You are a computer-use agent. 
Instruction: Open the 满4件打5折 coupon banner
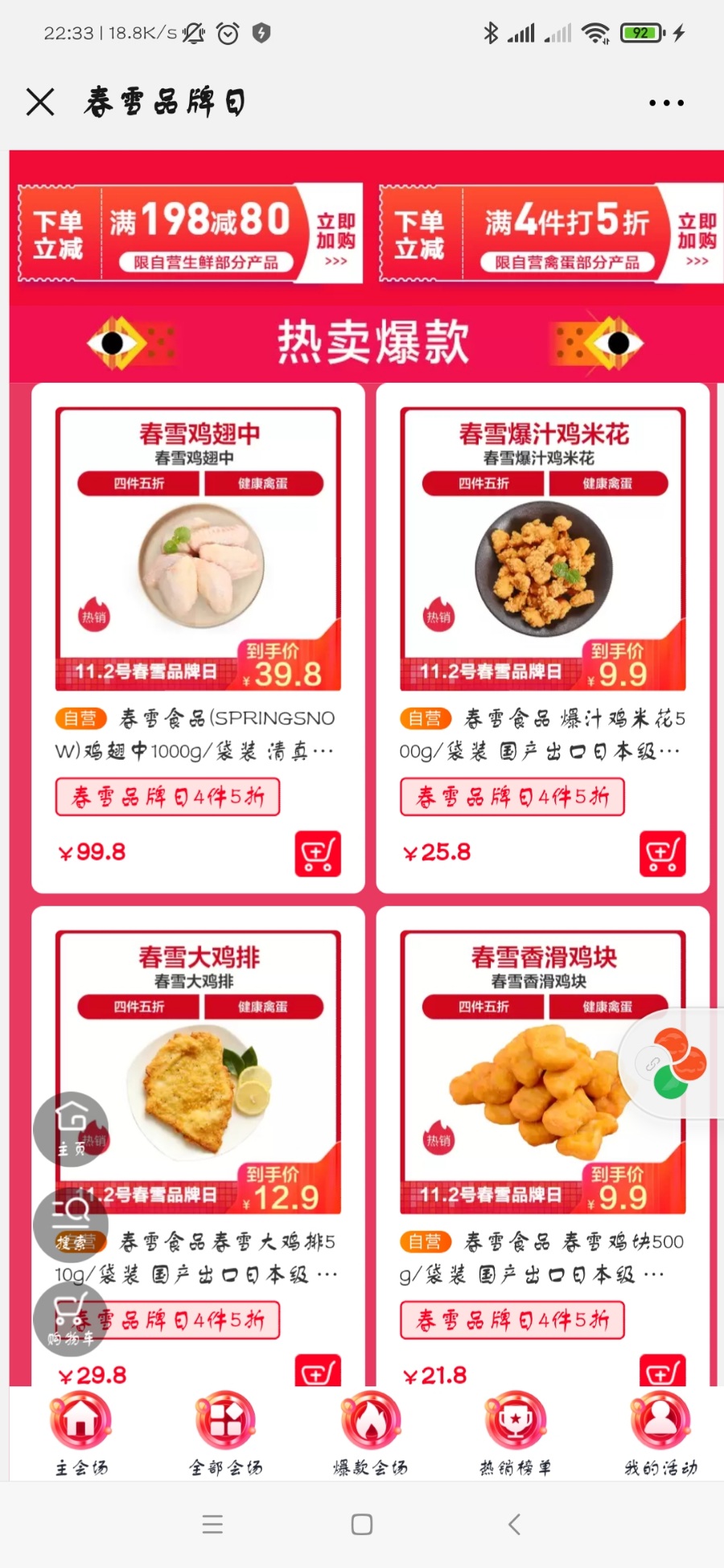(x=551, y=233)
